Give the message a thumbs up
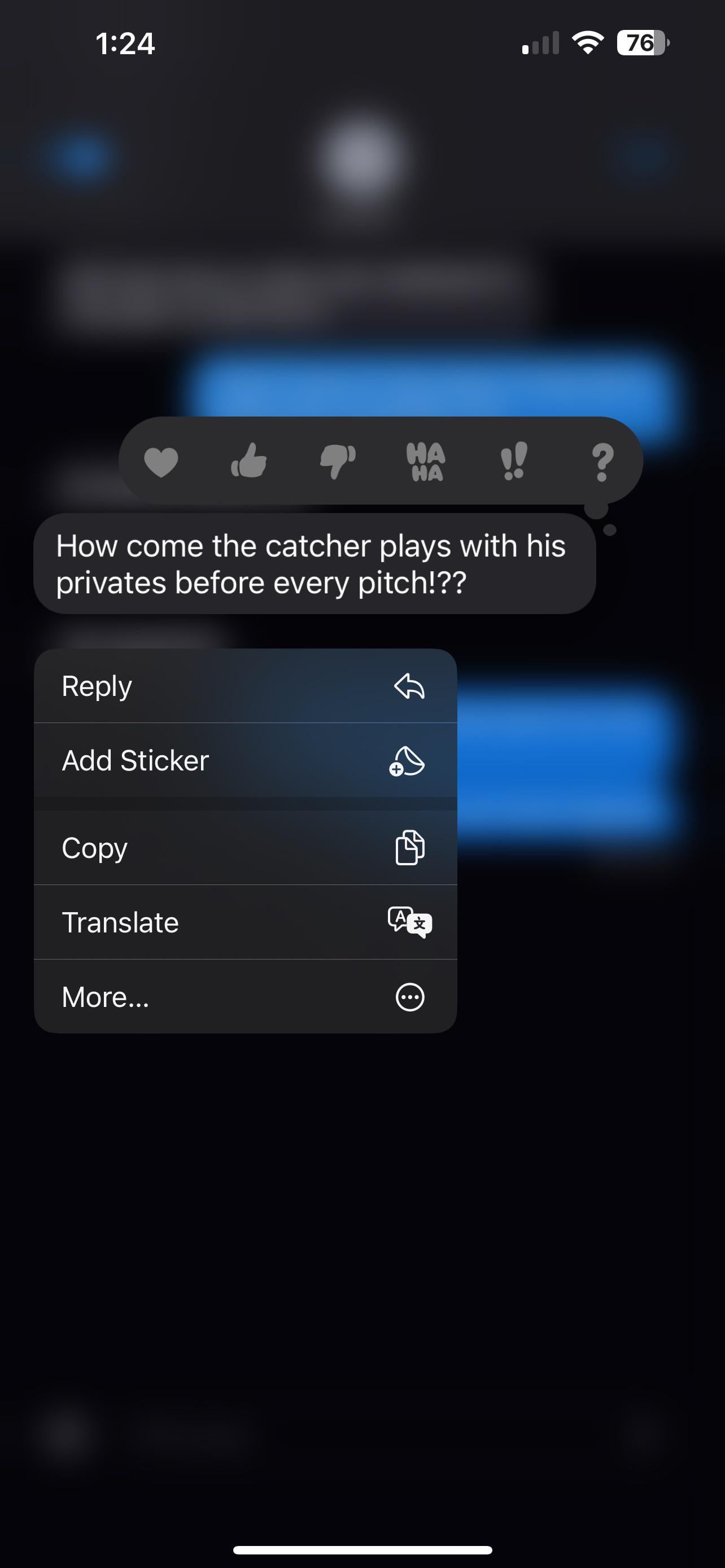Image resolution: width=725 pixels, height=1568 pixels. [249, 460]
